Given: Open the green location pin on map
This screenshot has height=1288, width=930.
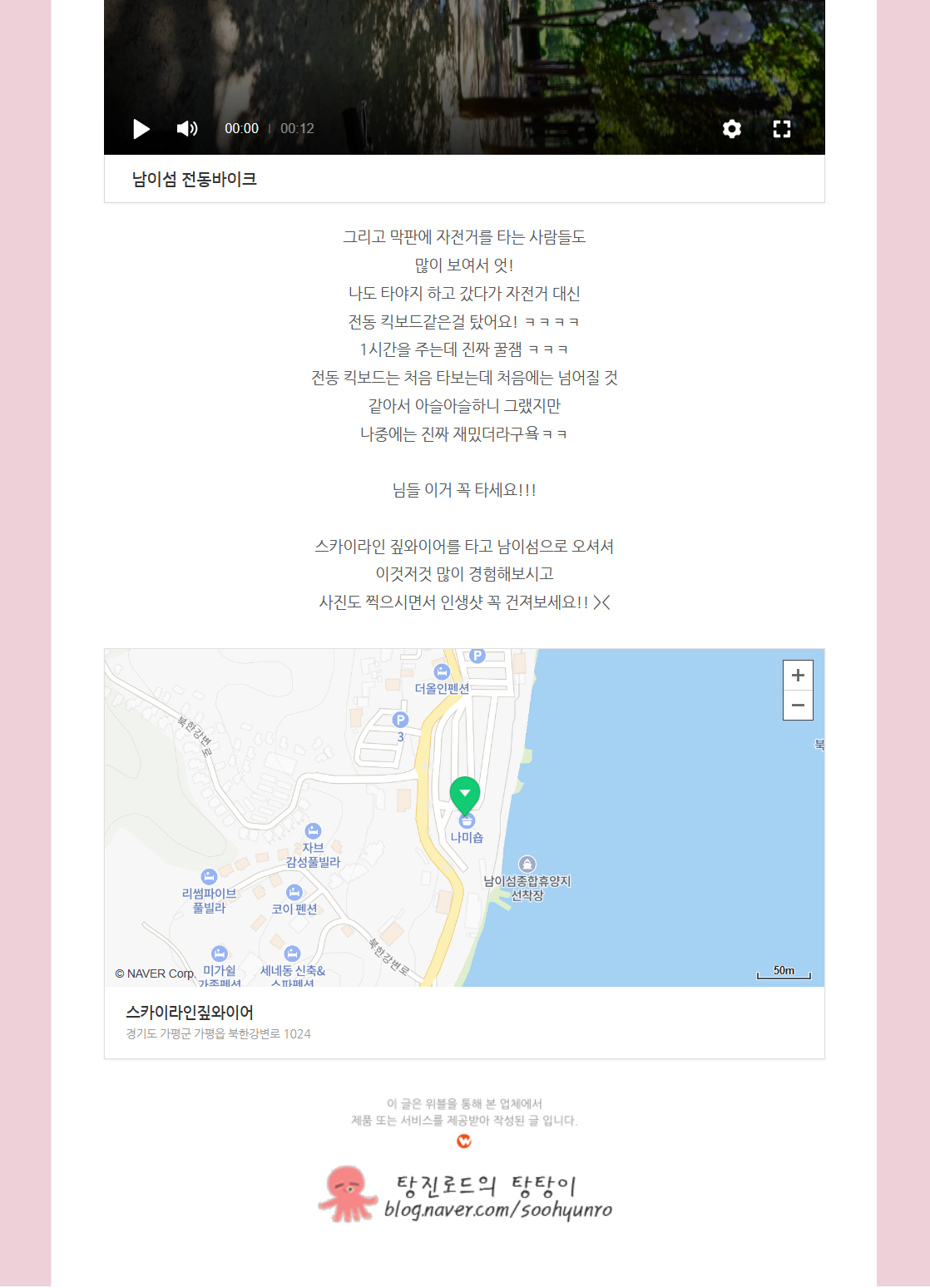Looking at the screenshot, I should (465, 794).
